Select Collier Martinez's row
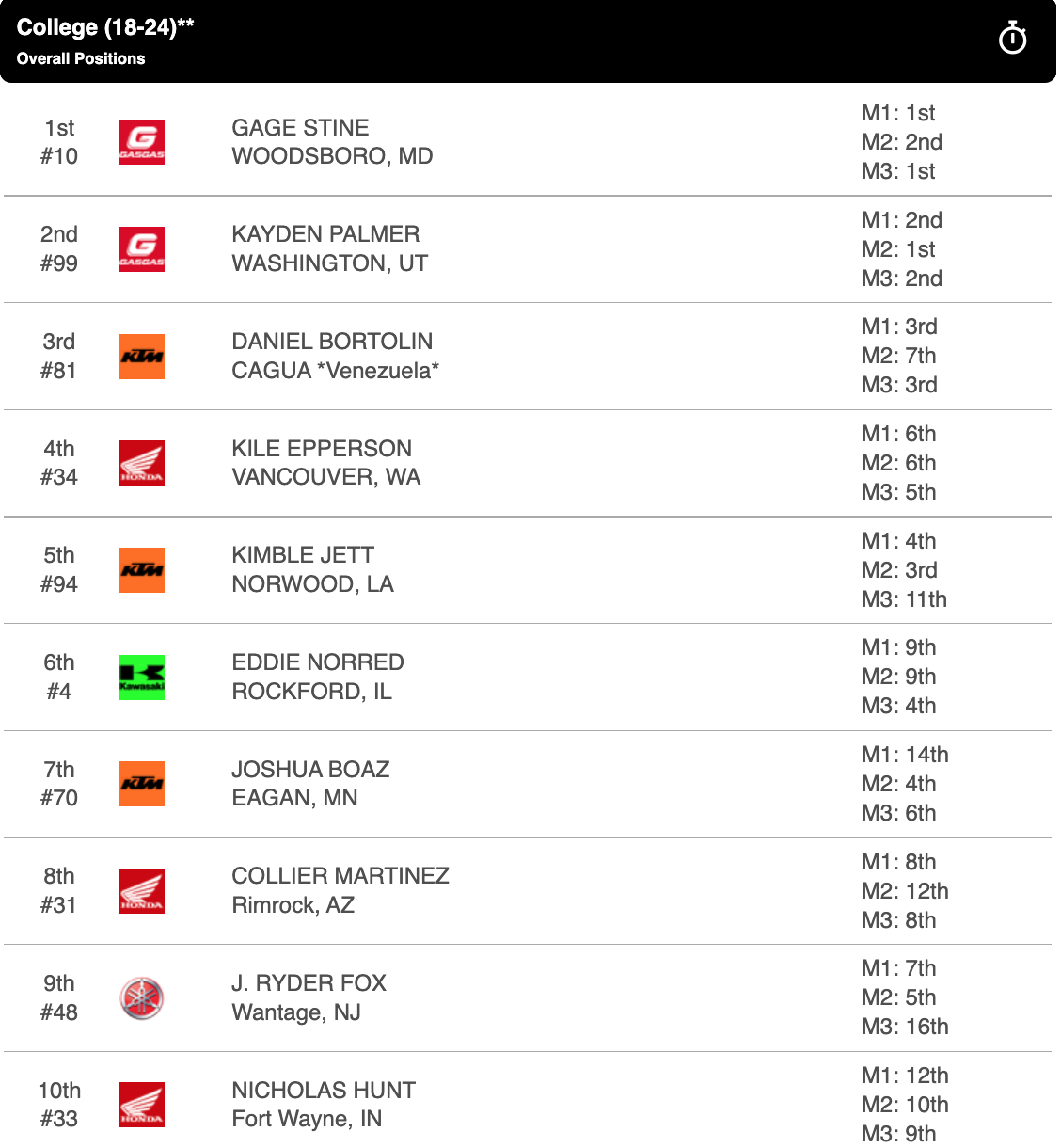Screen dimensions: 1061x1148 pos(340,890)
